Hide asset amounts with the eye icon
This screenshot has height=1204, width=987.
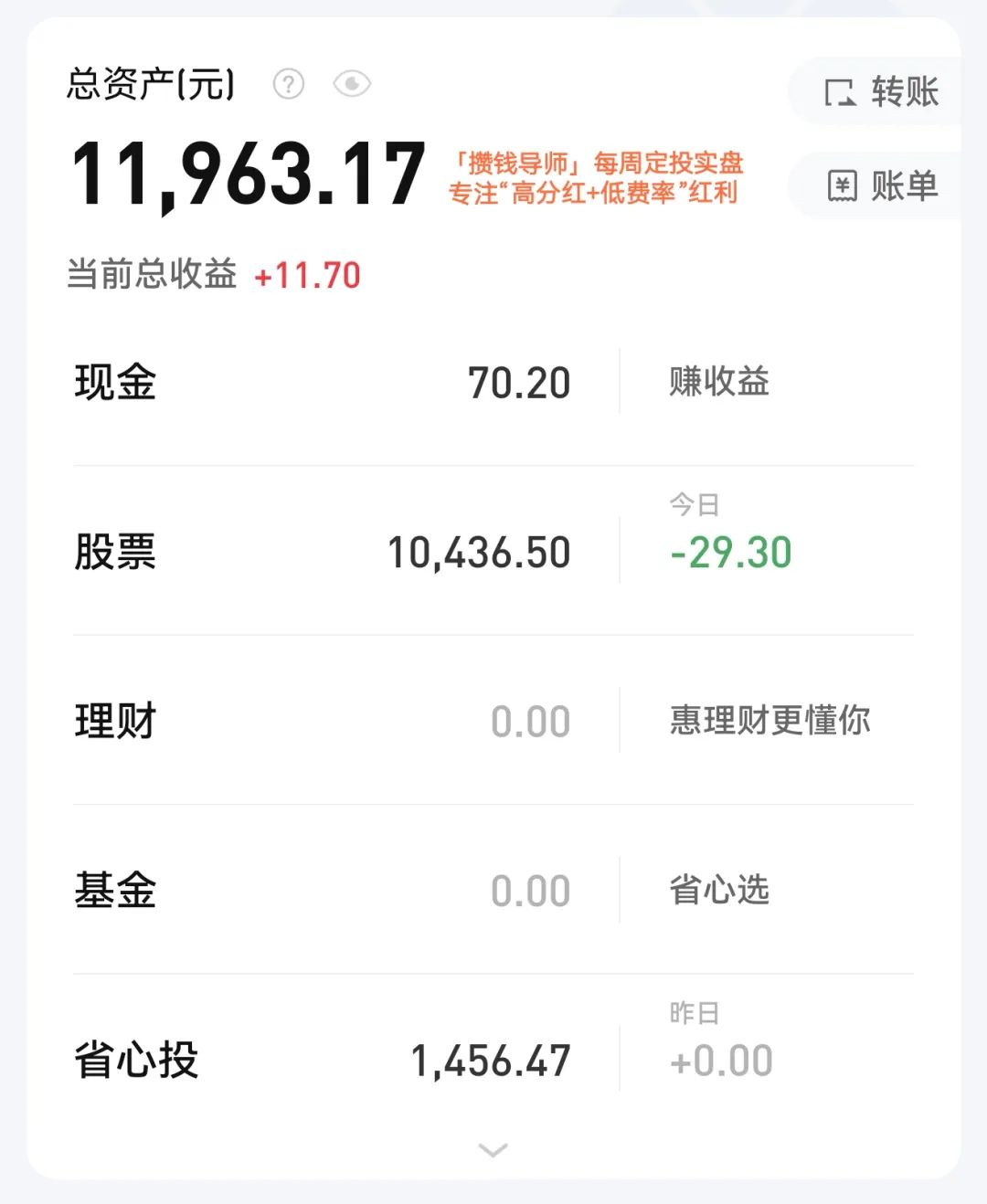[x=352, y=85]
